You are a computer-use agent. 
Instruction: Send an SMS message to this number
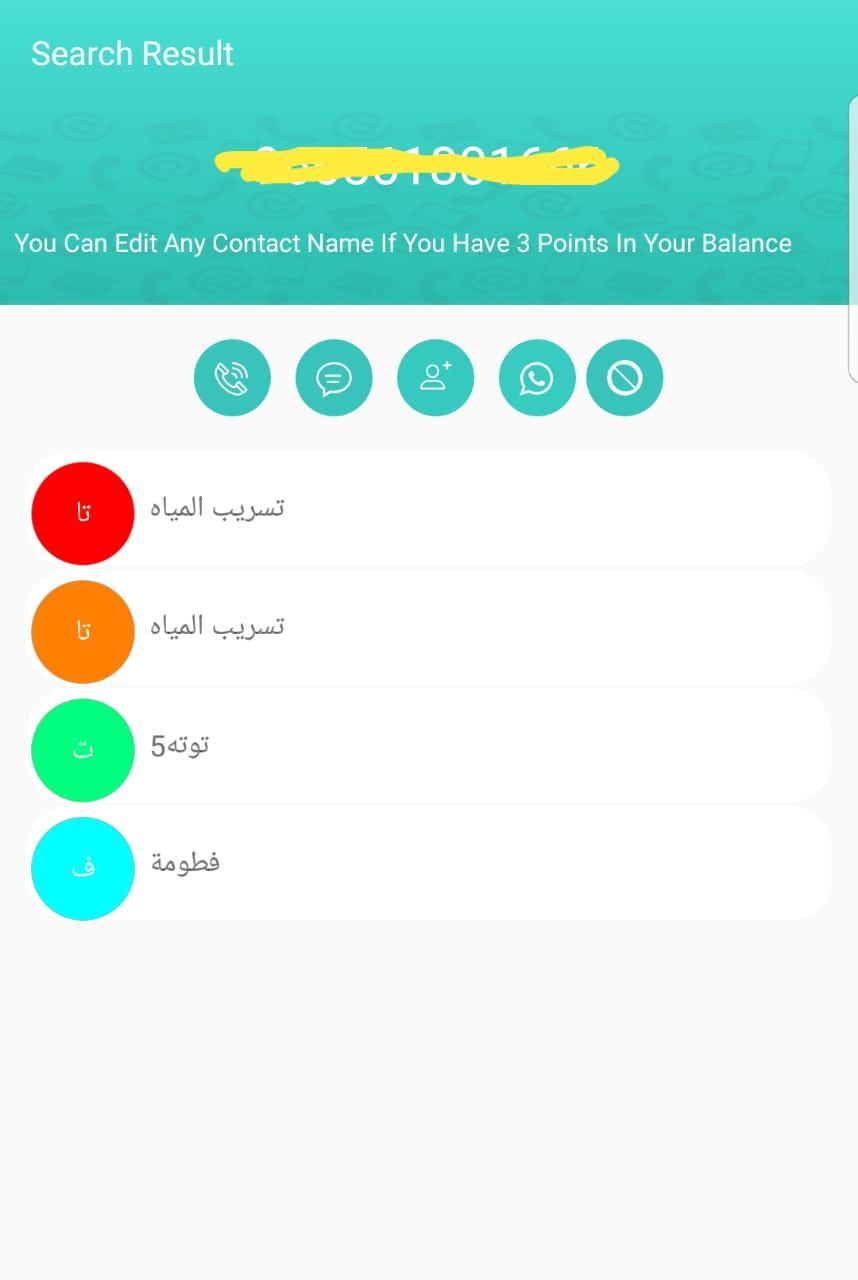point(334,378)
